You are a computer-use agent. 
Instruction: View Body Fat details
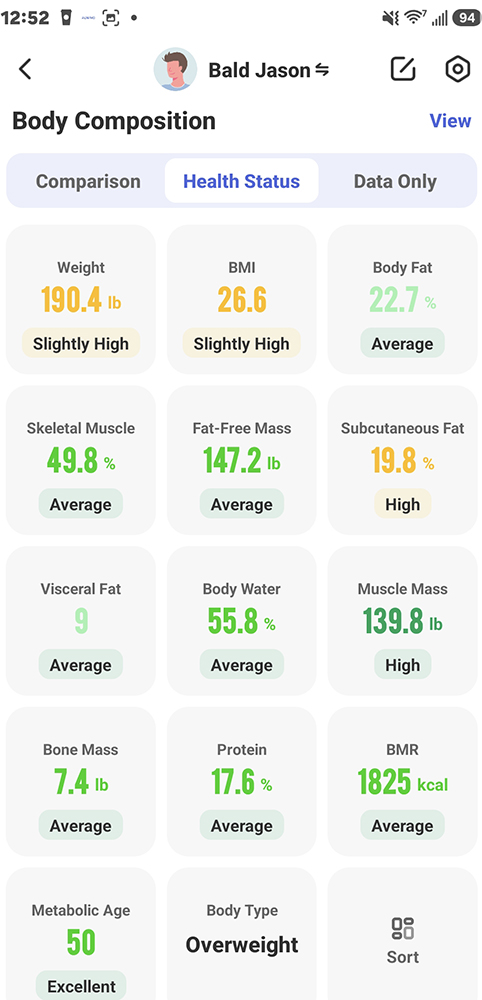click(402, 299)
